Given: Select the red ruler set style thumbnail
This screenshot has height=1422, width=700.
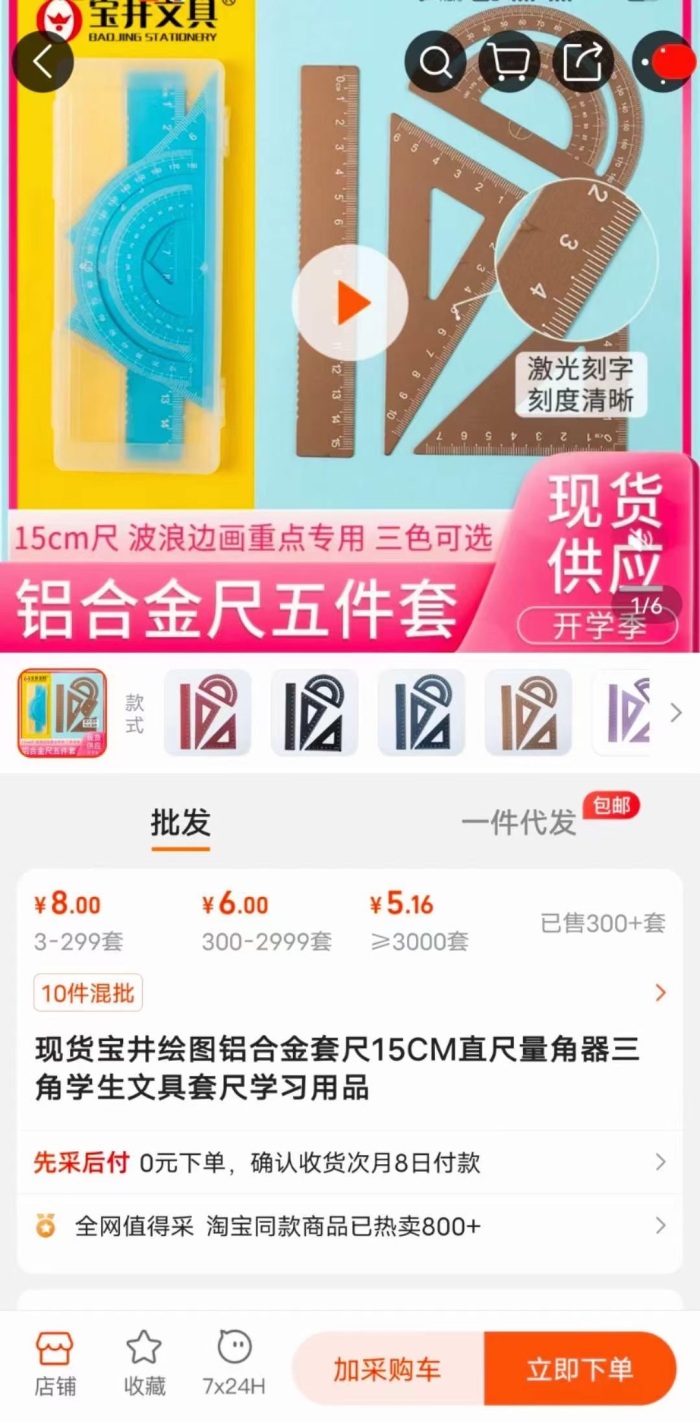Looking at the screenshot, I should (x=208, y=713).
